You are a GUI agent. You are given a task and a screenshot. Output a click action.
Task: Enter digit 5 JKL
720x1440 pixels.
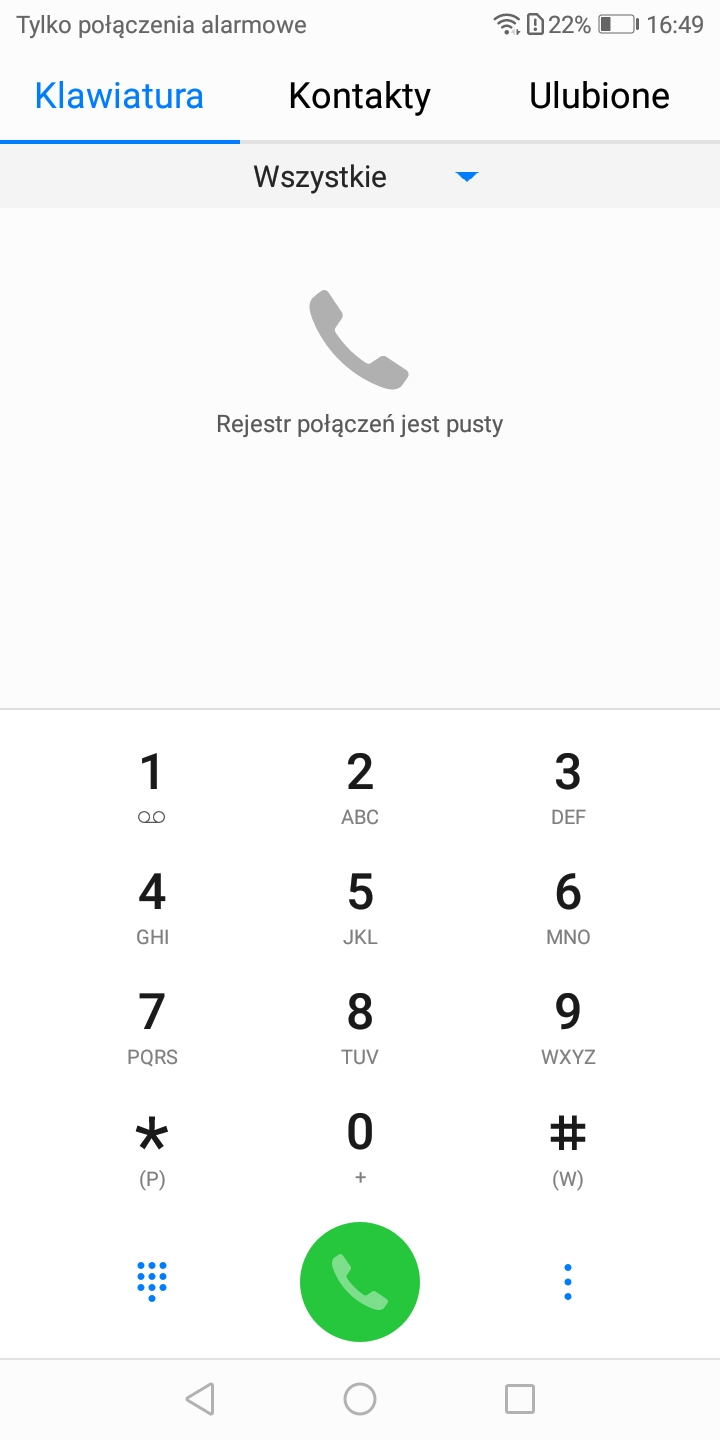click(360, 908)
